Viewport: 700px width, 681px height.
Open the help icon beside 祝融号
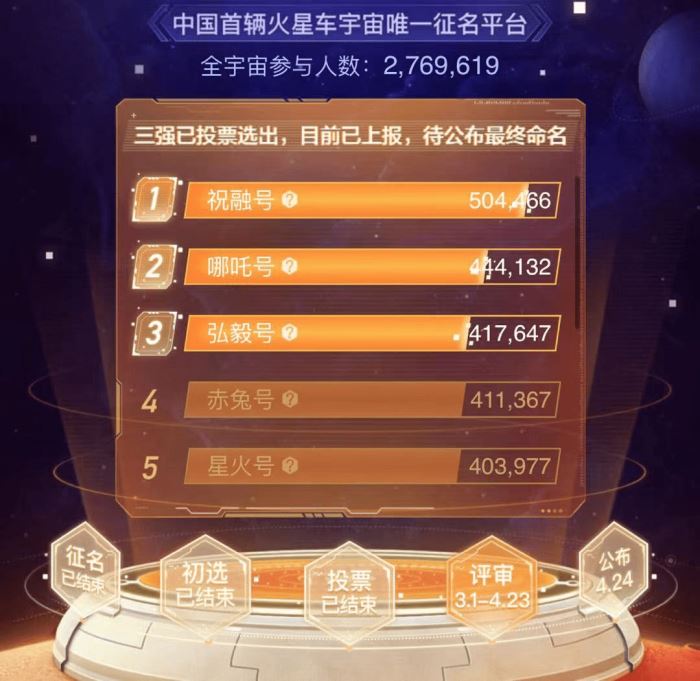290,200
